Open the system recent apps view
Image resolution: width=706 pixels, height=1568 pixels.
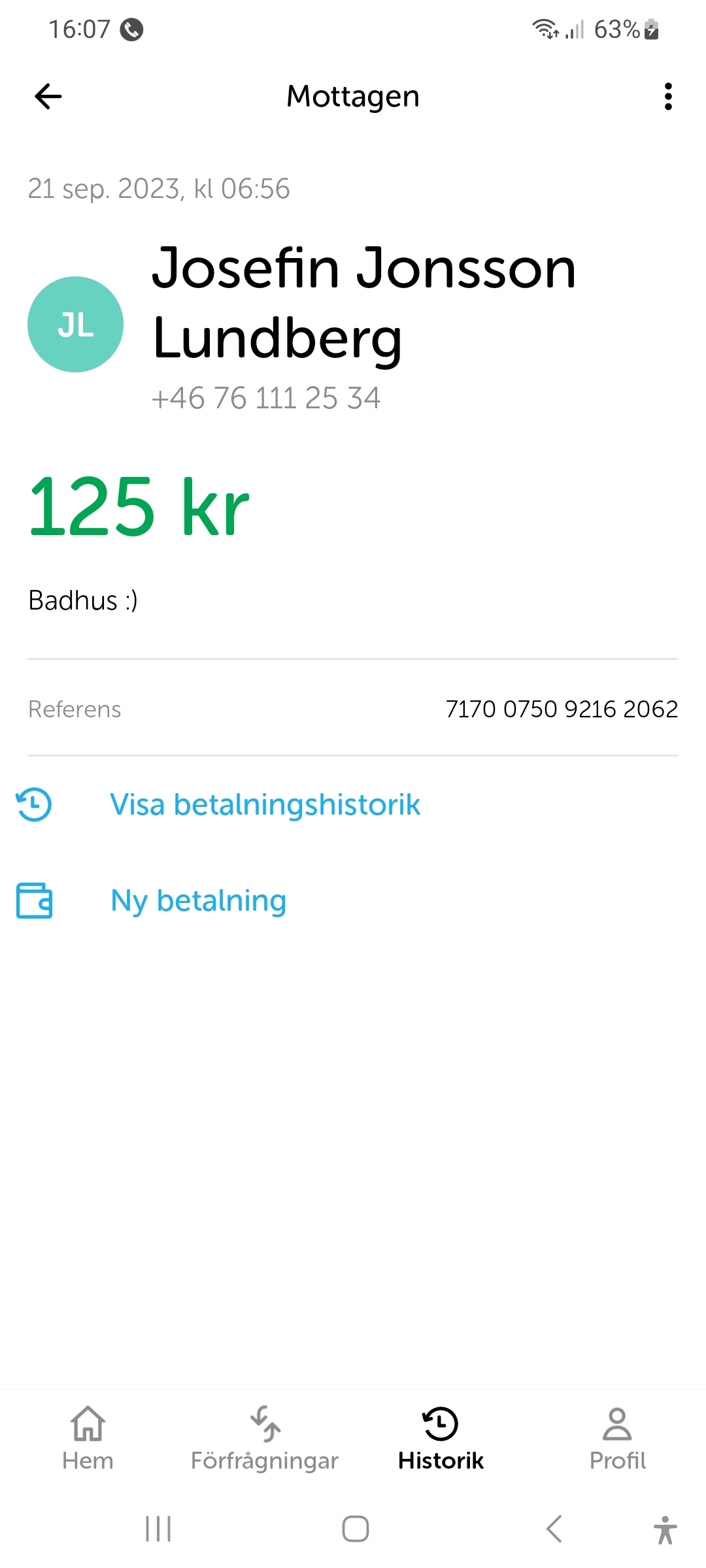pyautogui.click(x=158, y=1529)
